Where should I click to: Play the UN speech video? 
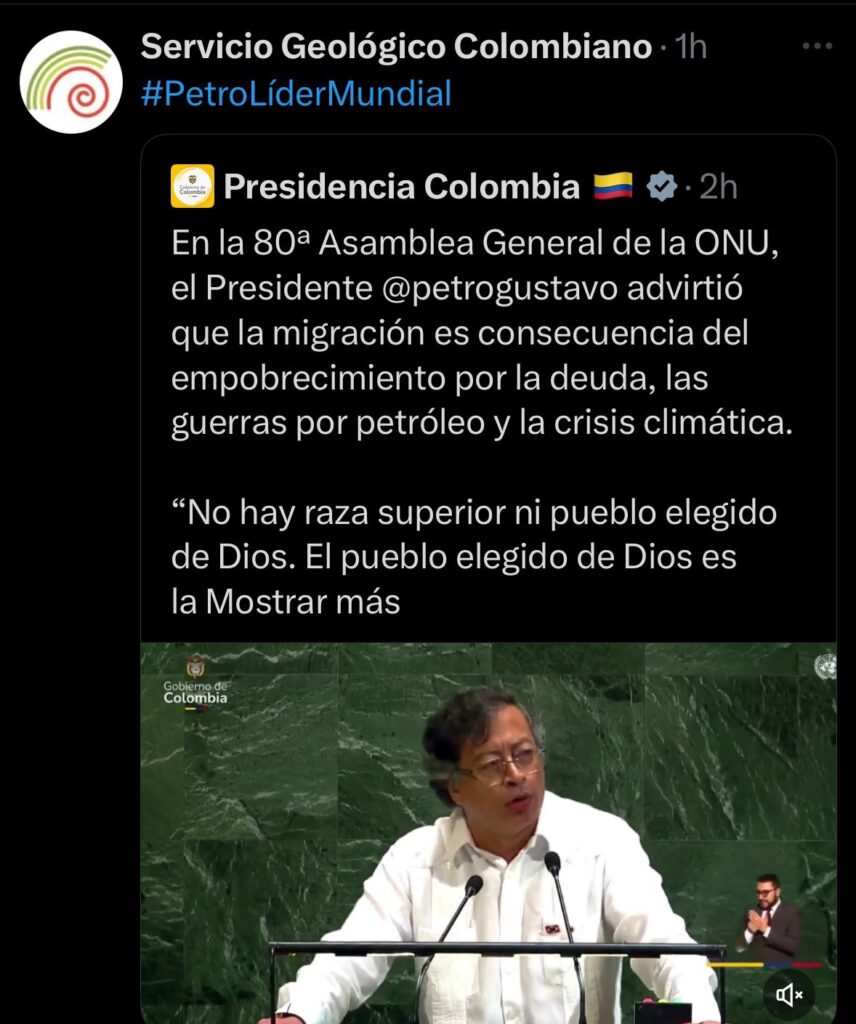pyautogui.click(x=488, y=830)
